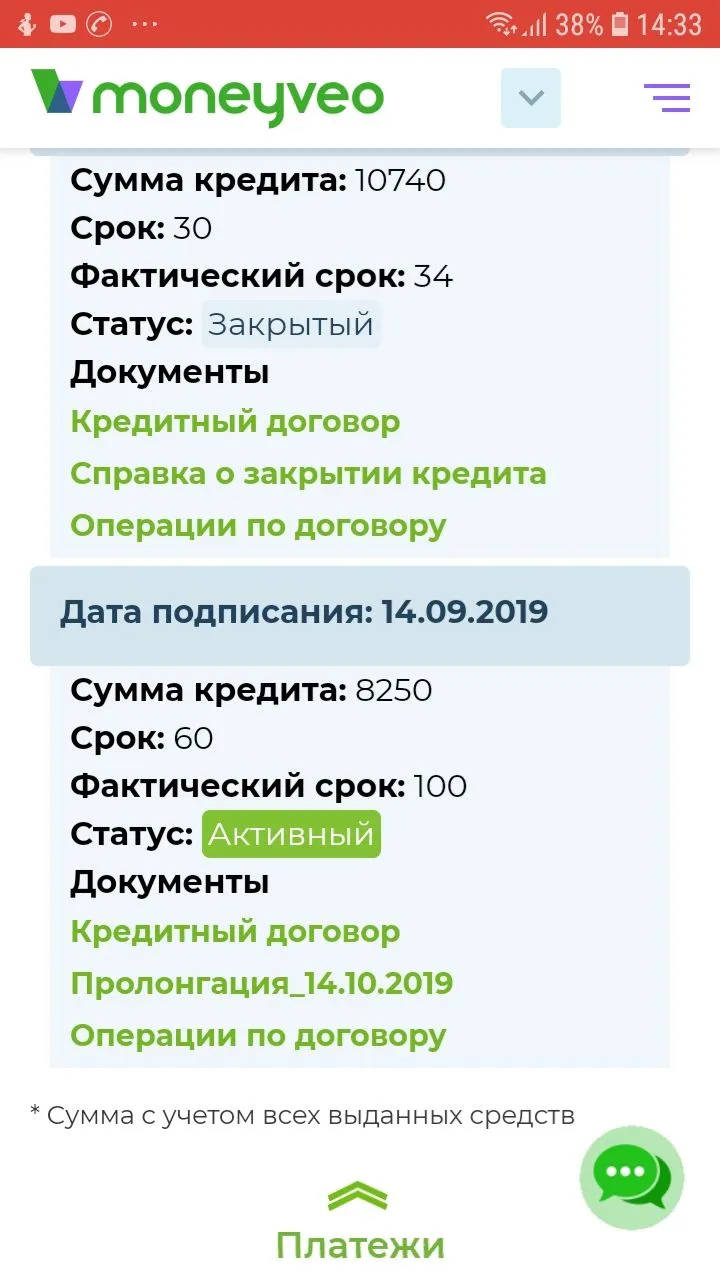This screenshot has height=1280, width=720.
Task: Open the hamburger menu
Action: pos(667,98)
